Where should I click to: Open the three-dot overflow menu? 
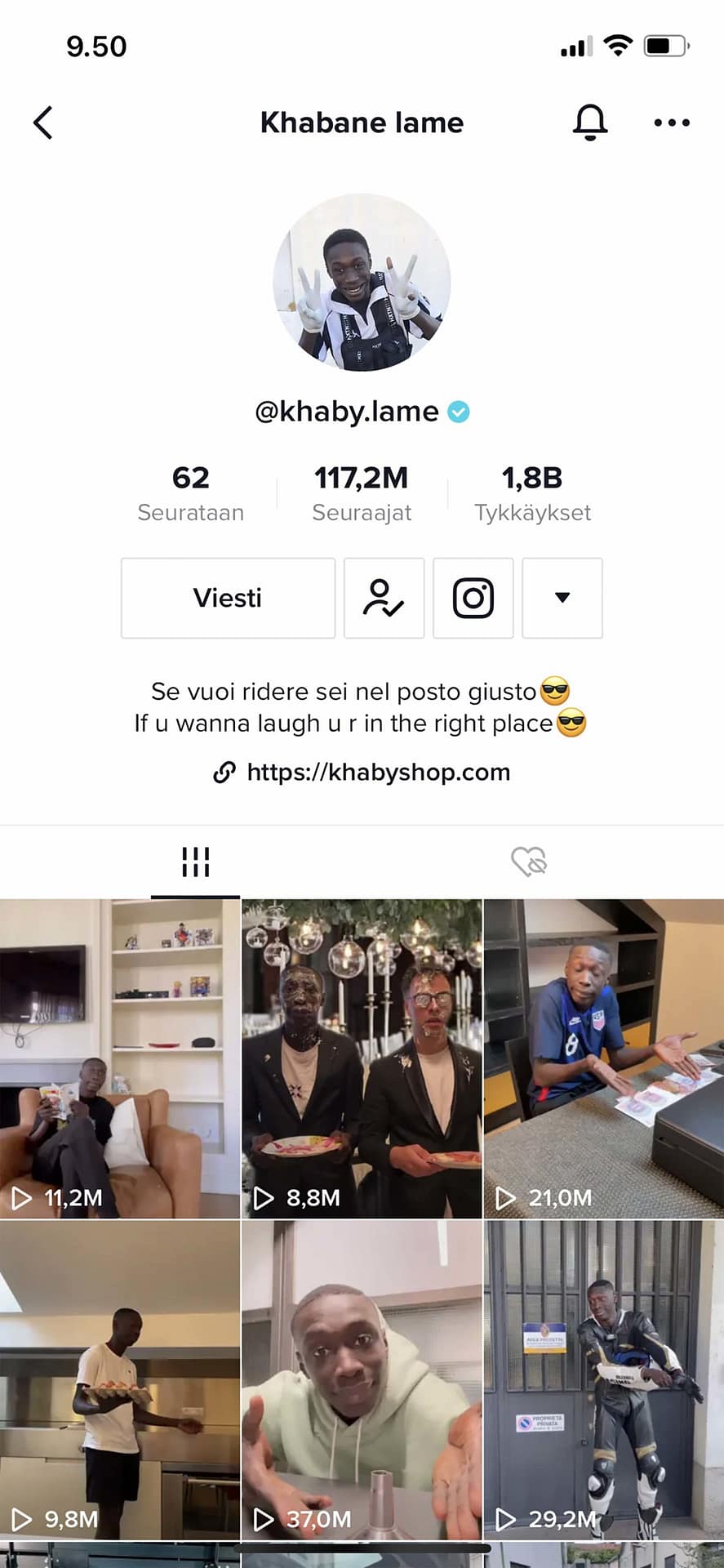[x=671, y=123]
